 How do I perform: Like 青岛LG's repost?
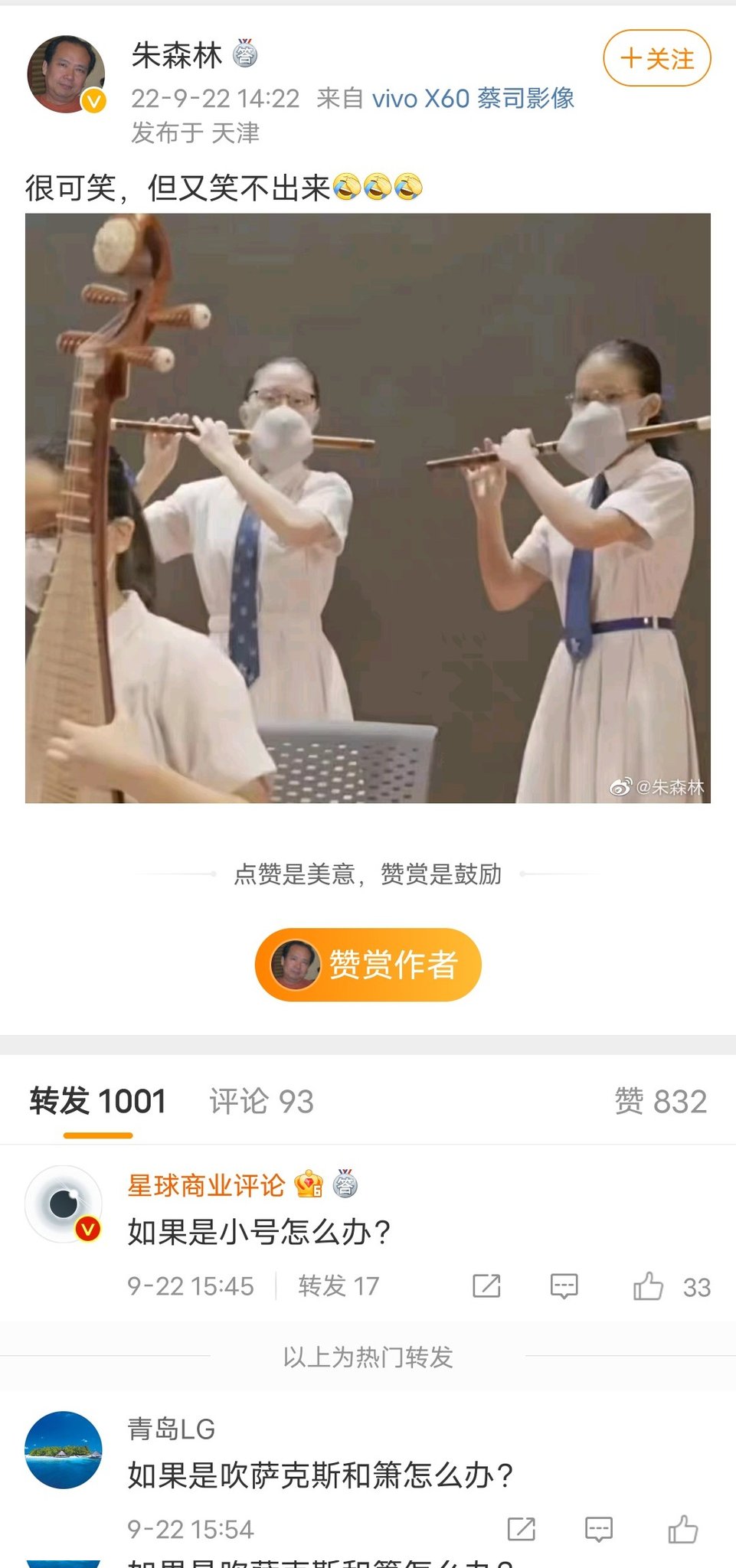pyautogui.click(x=682, y=1529)
